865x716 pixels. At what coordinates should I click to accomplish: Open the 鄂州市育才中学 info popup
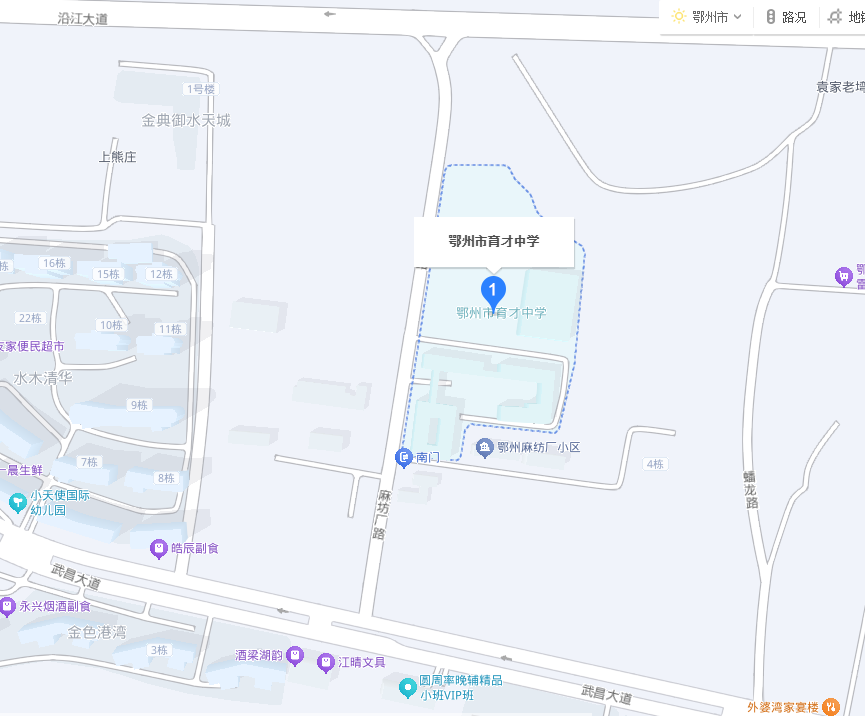coord(494,242)
